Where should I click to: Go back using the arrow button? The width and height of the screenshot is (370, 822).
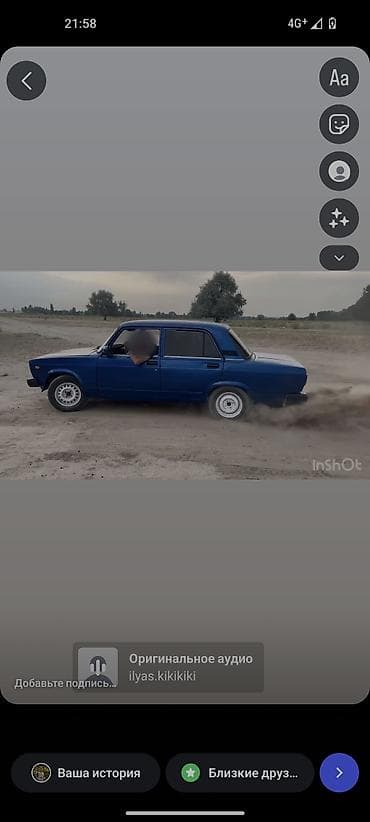pos(26,81)
